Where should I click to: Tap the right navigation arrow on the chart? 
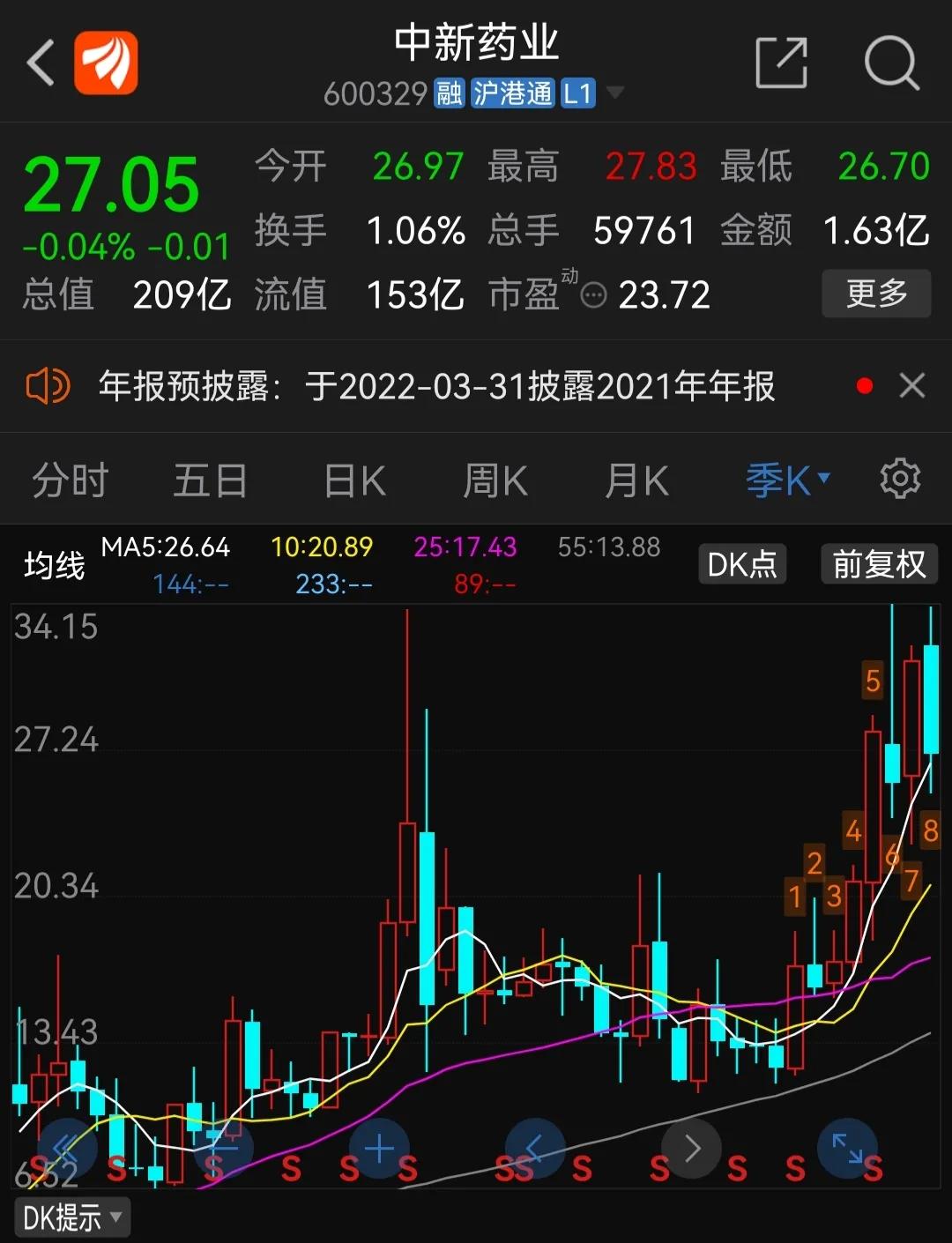pos(691,1148)
